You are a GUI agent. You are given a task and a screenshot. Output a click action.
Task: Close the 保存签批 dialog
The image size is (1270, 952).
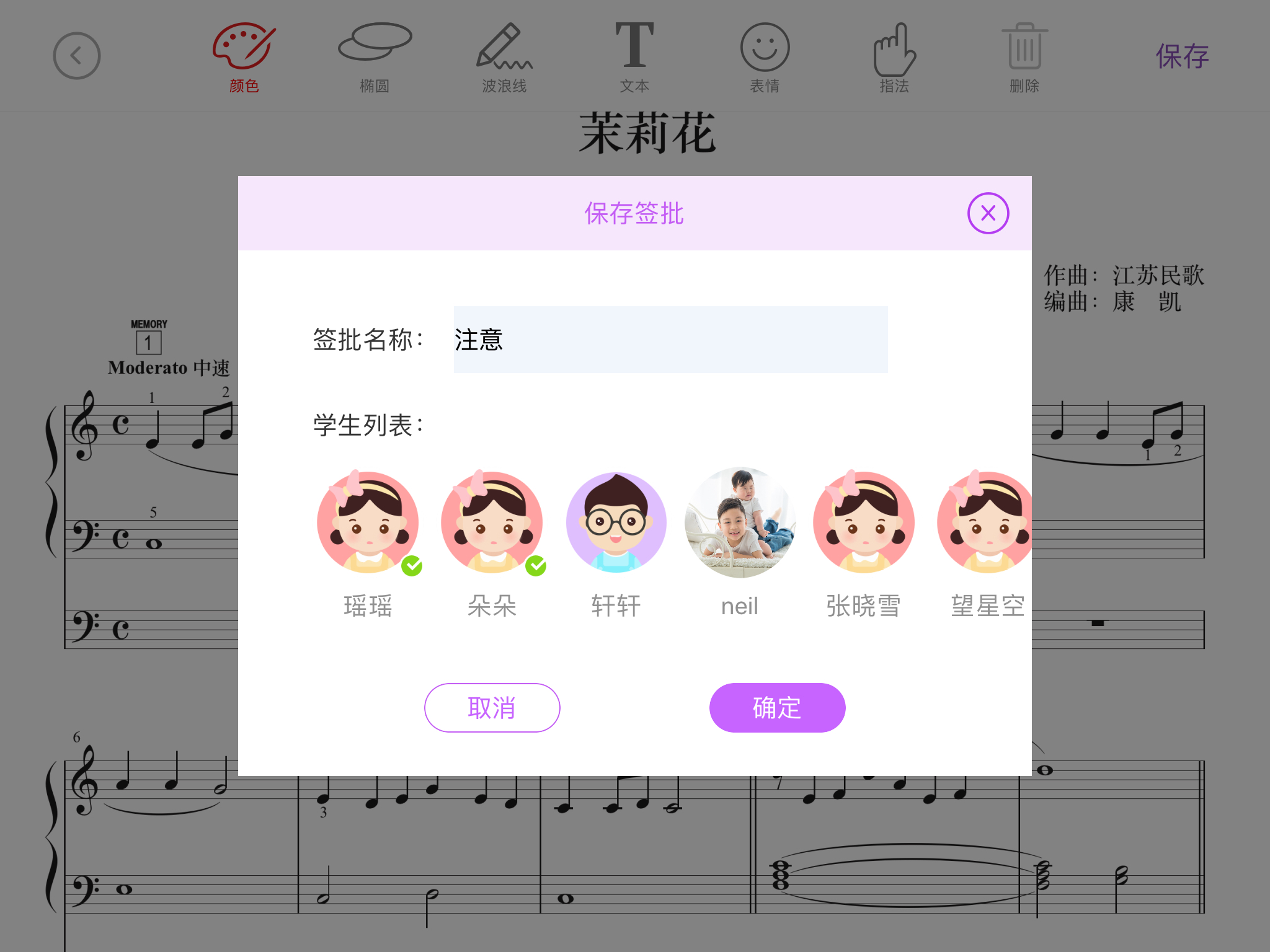pyautogui.click(x=988, y=213)
